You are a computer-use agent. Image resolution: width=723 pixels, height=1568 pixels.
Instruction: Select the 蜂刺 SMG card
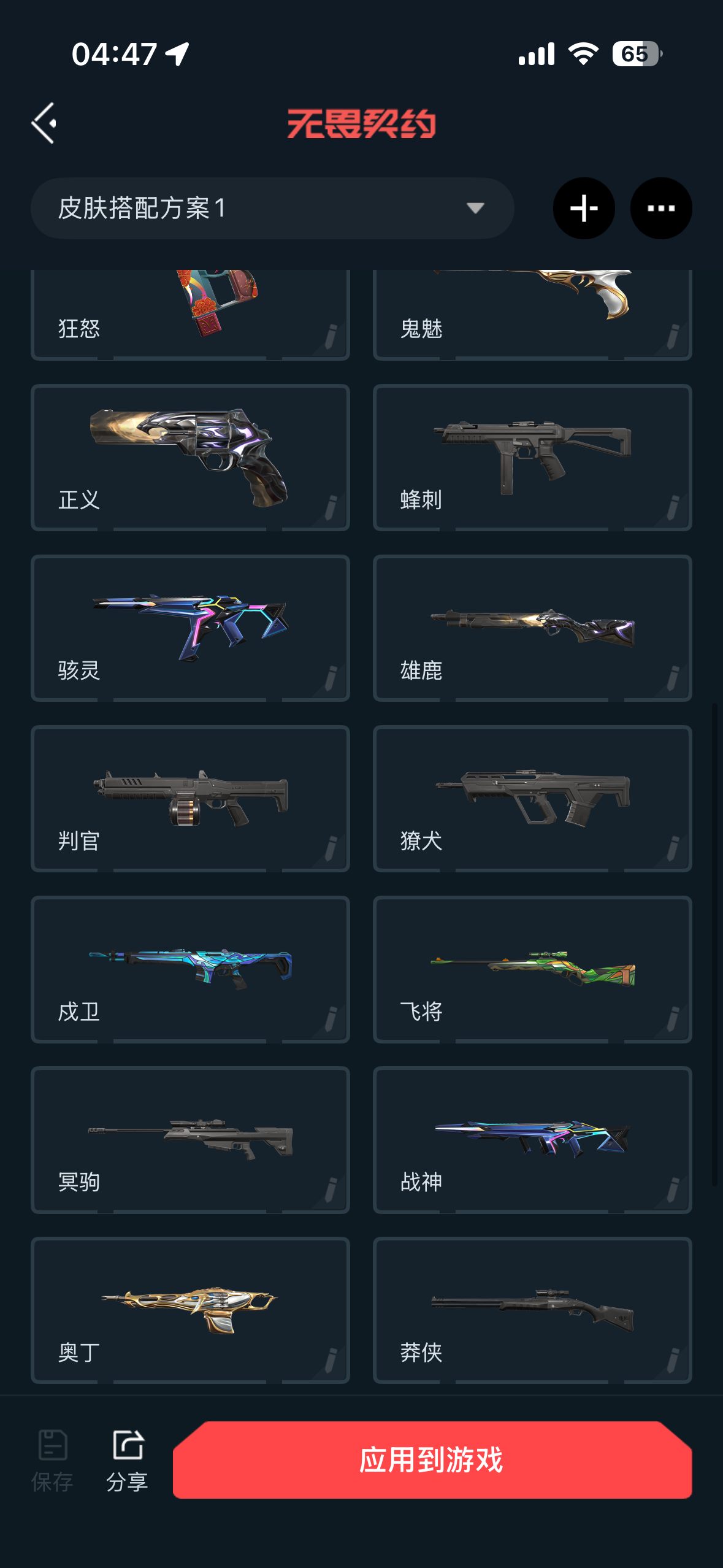tap(532, 458)
